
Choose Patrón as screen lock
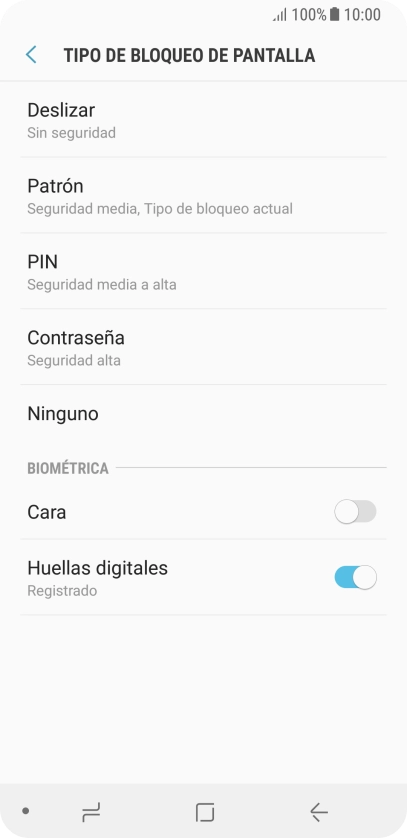coord(204,196)
